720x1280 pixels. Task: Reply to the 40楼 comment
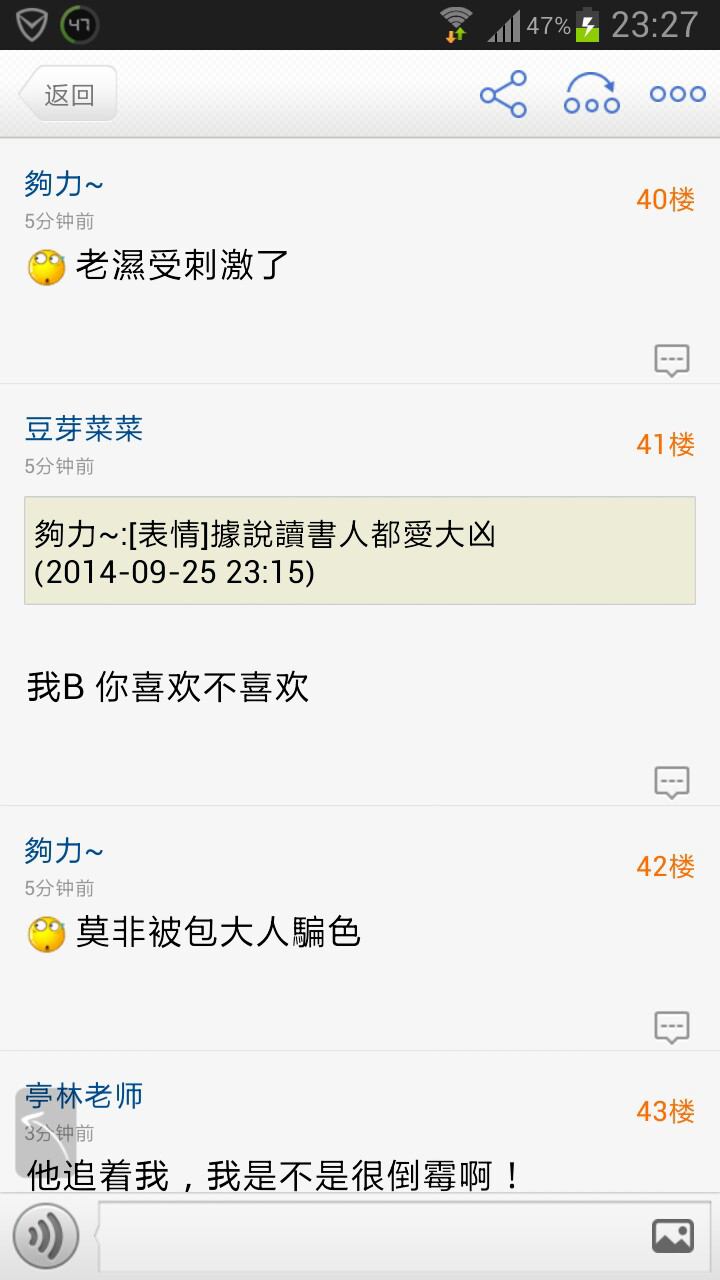click(672, 359)
